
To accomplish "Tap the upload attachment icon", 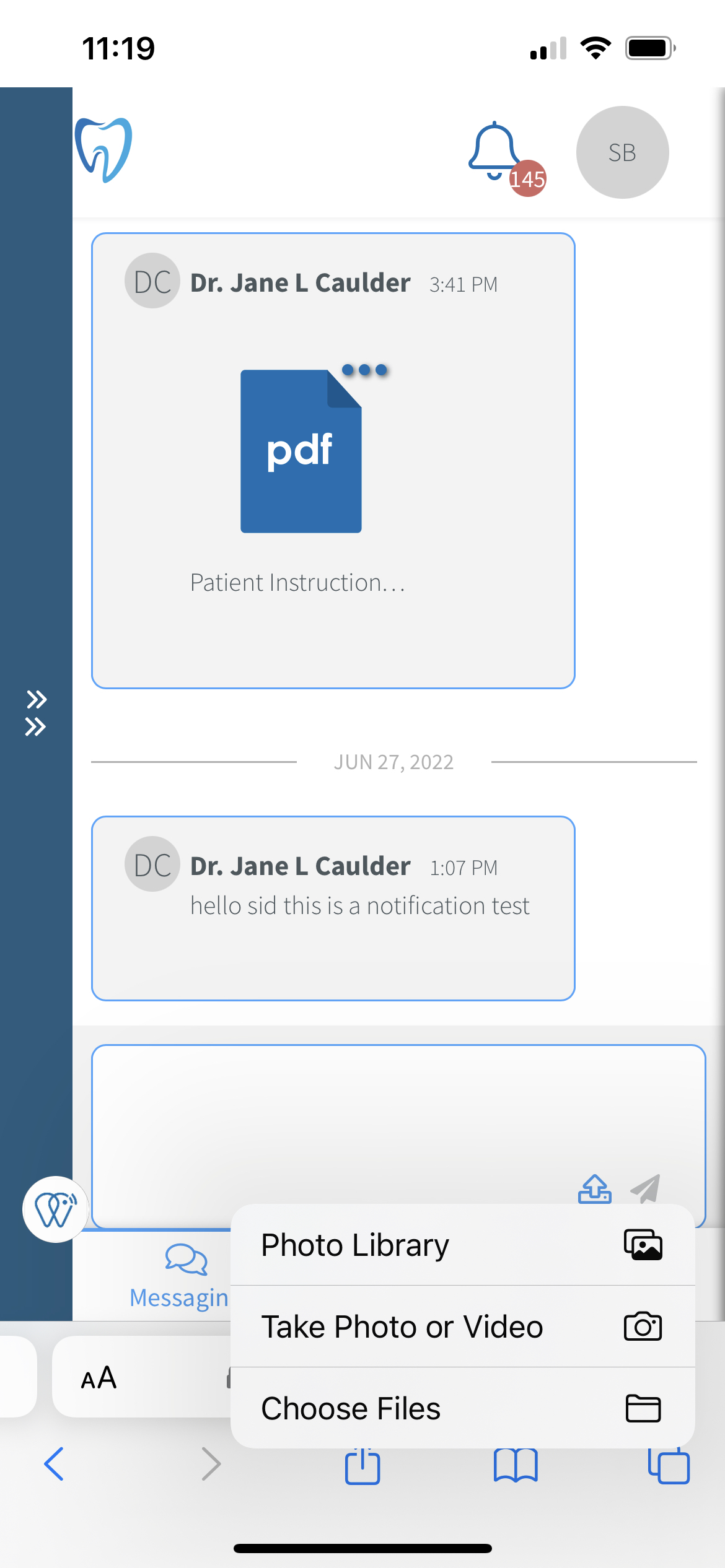I will [595, 1189].
